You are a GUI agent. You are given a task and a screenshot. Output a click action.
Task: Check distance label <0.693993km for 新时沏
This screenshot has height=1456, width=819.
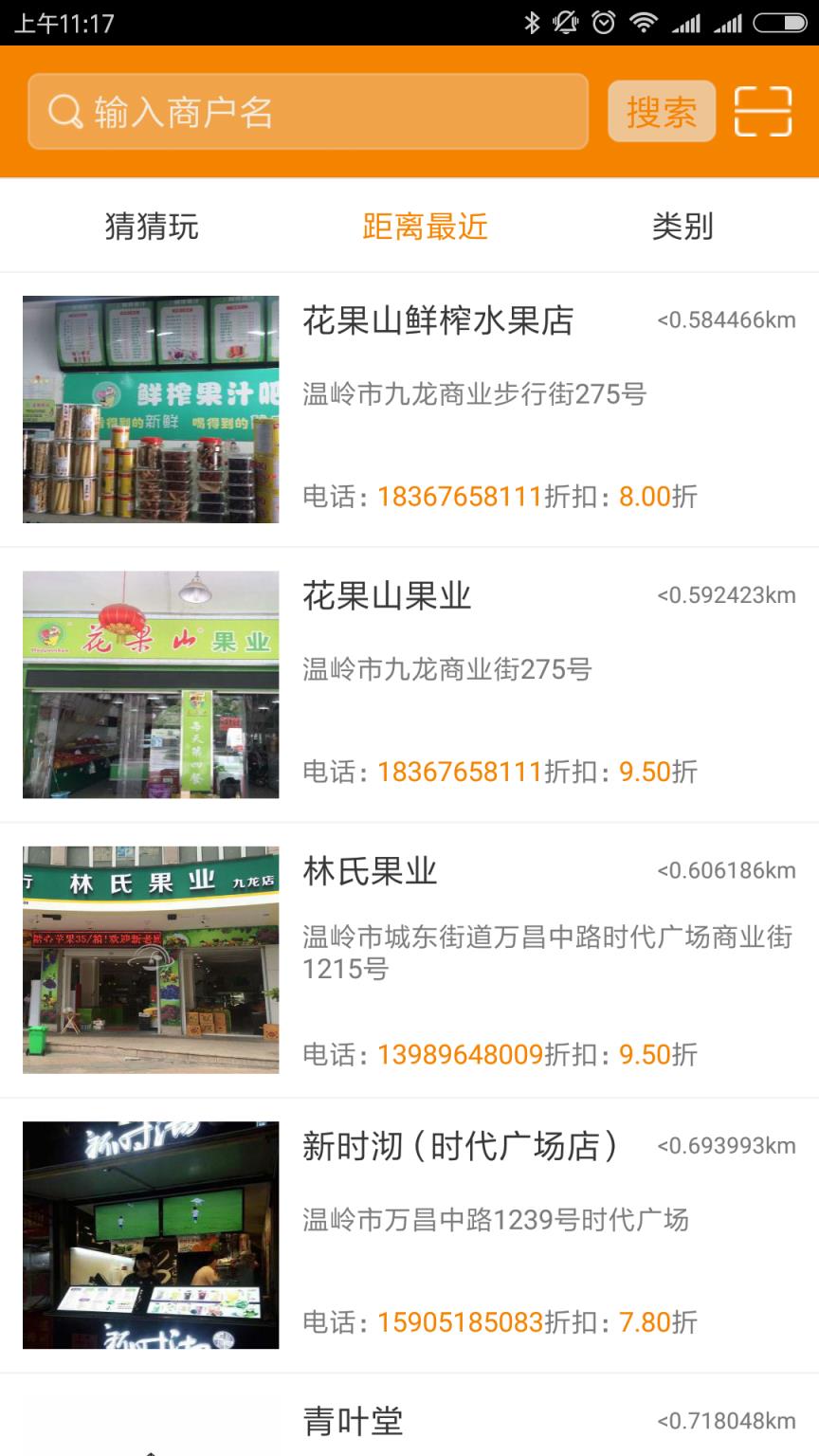724,1145
